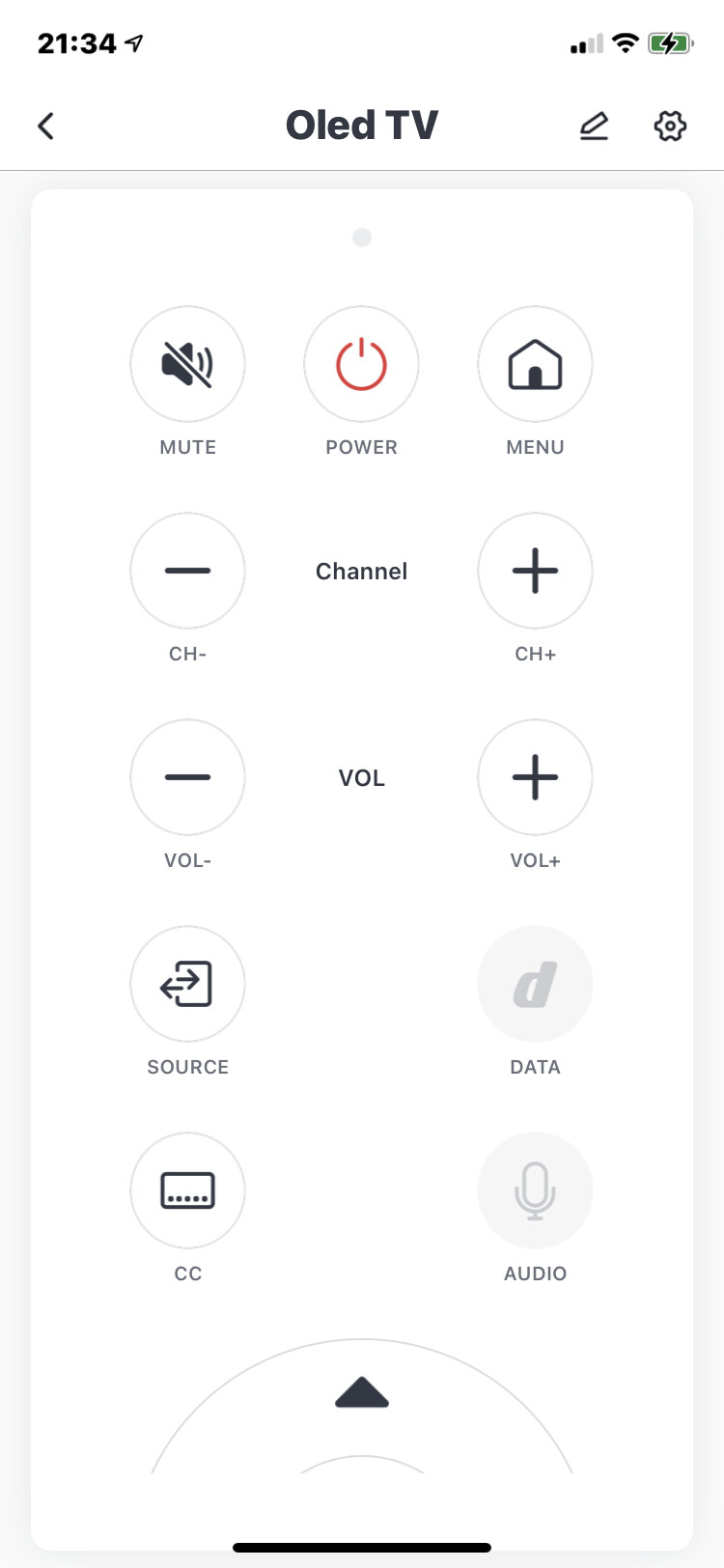This screenshot has height=1568, width=724.
Task: Tap the DATA button
Action: 535,984
